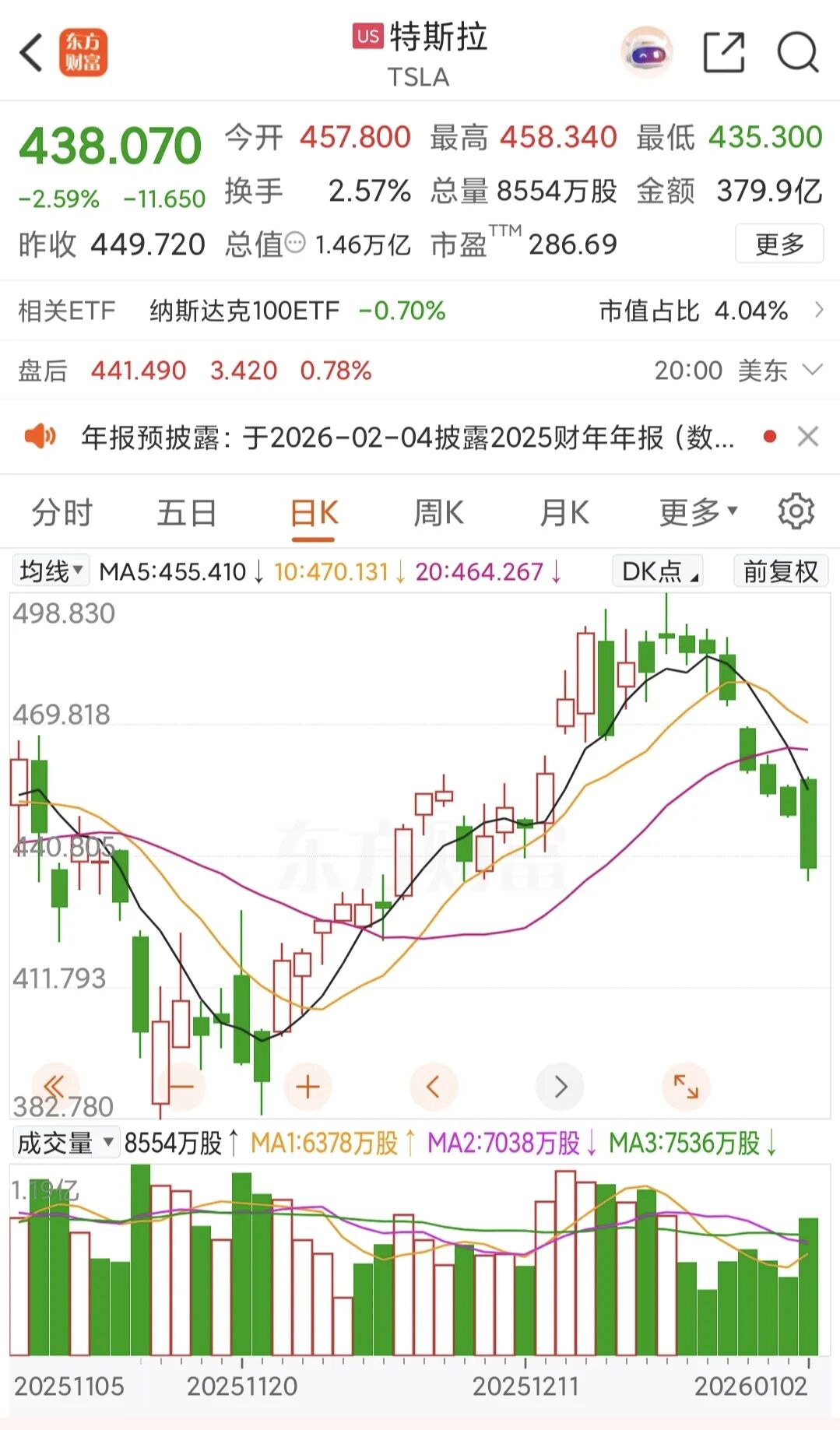This screenshot has width=840, height=1430.
Task: Change the 均线 indicator dropdown
Action: pyautogui.click(x=51, y=572)
